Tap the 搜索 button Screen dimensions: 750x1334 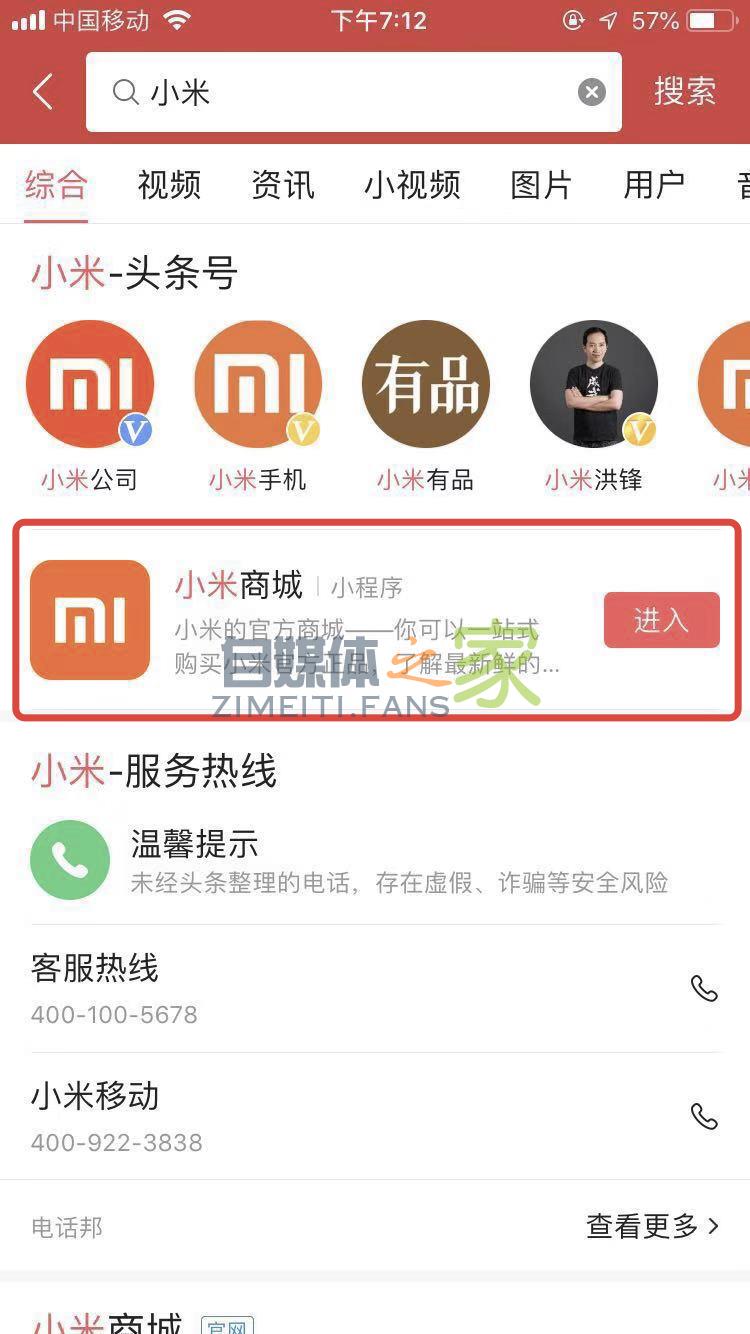point(685,92)
